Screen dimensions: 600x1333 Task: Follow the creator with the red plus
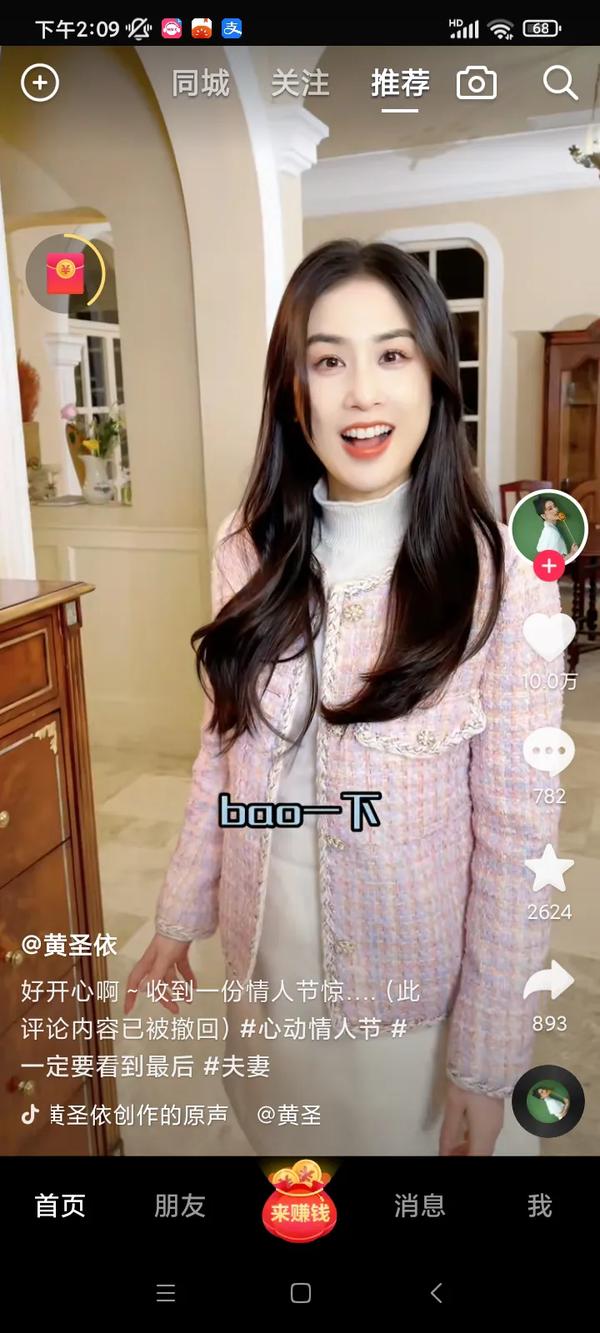[548, 567]
